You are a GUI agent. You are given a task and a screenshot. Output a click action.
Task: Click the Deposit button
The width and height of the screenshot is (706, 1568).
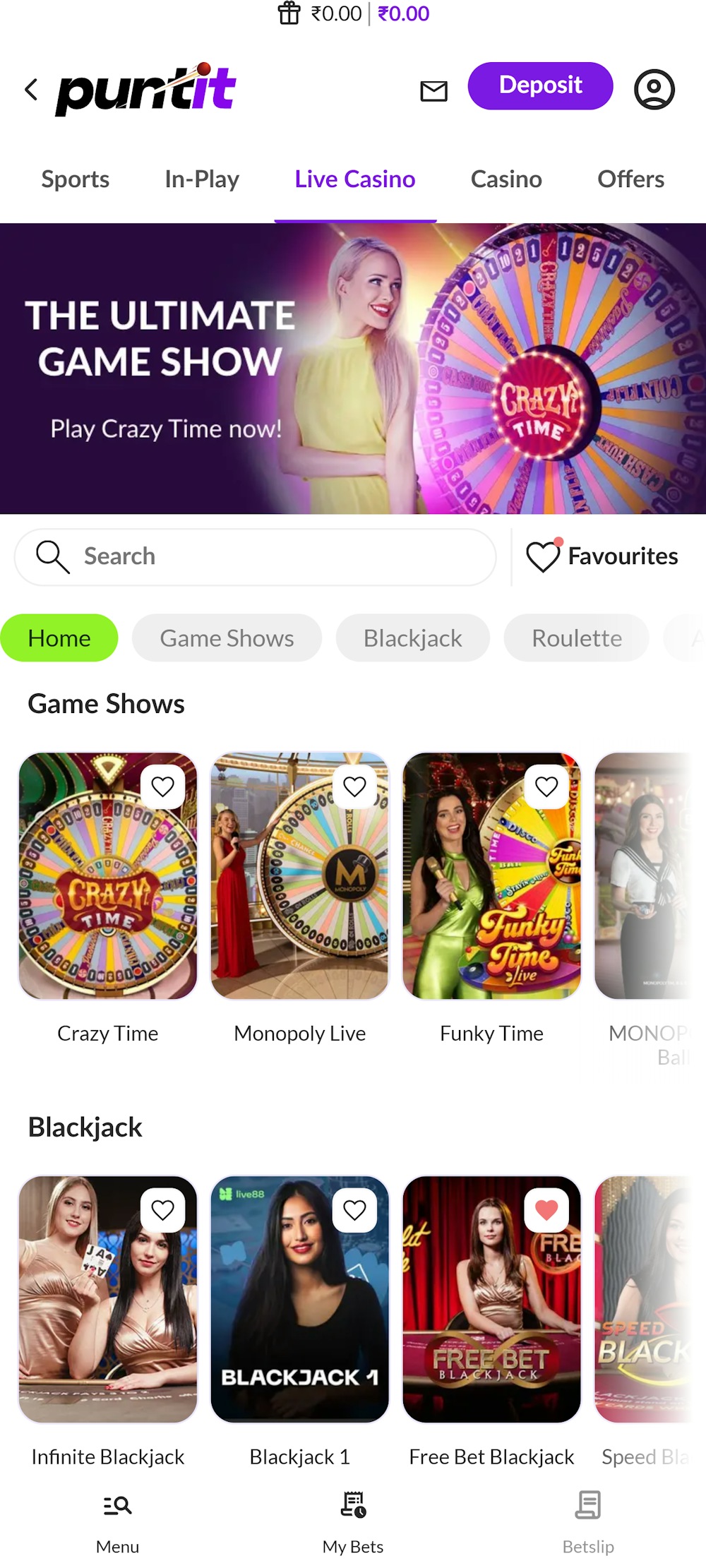pos(540,86)
